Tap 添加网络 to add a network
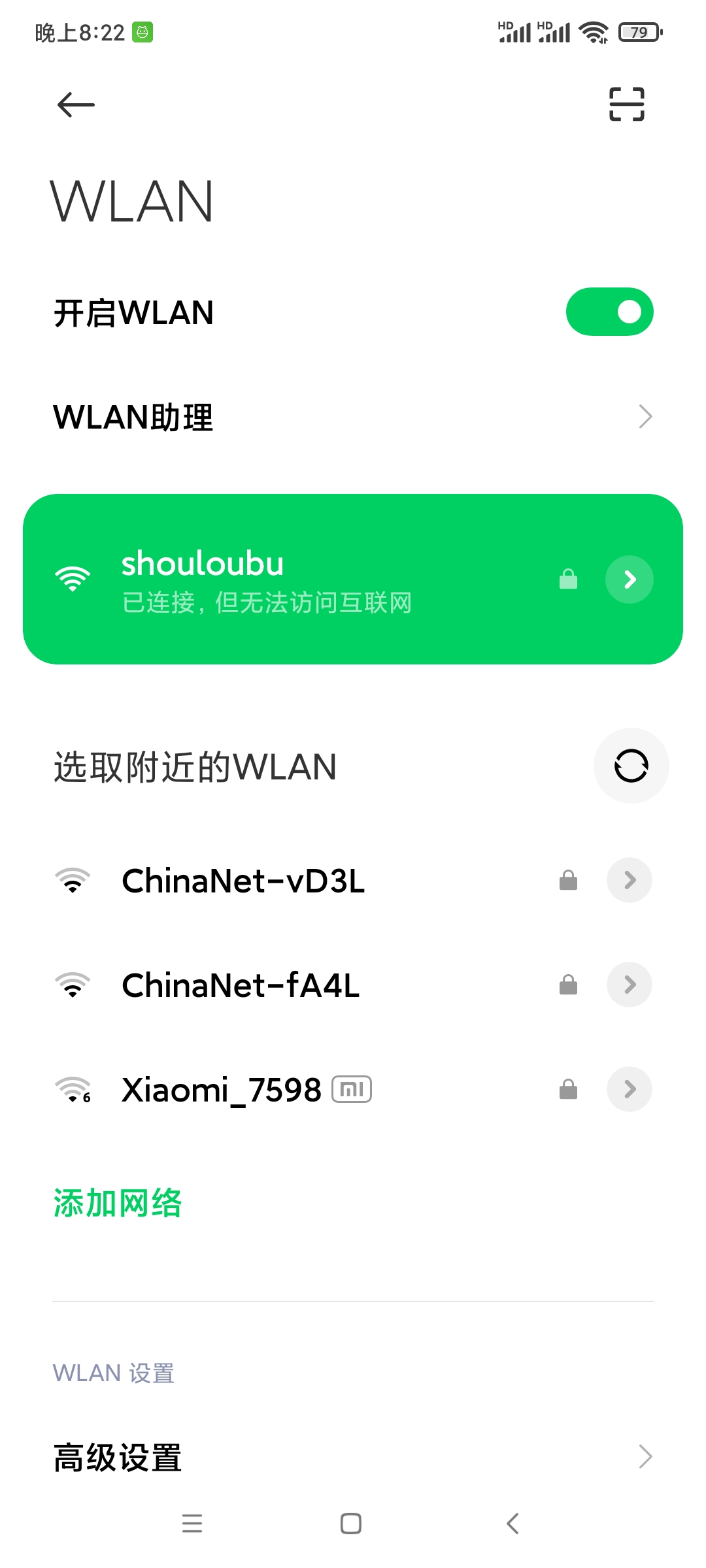 click(x=118, y=1203)
